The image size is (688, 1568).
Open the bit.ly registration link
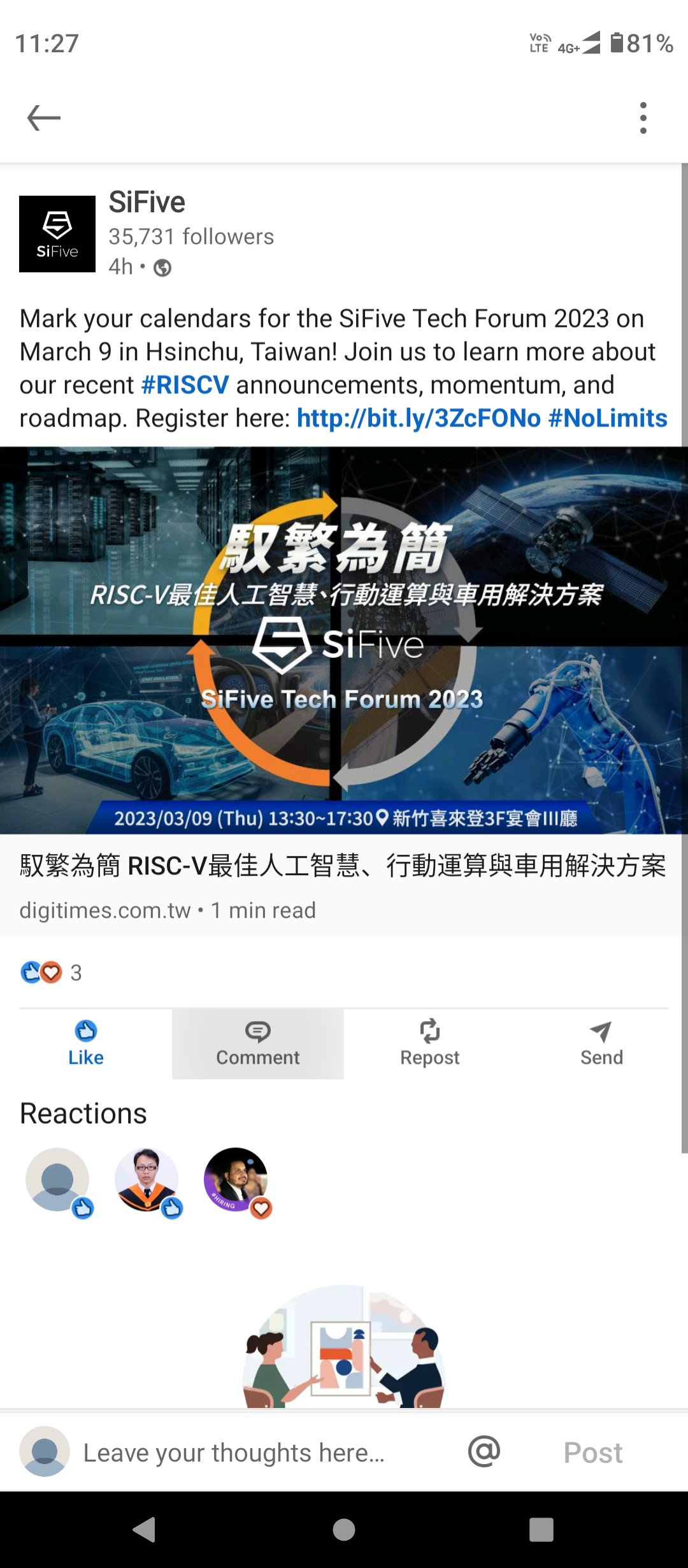point(419,419)
